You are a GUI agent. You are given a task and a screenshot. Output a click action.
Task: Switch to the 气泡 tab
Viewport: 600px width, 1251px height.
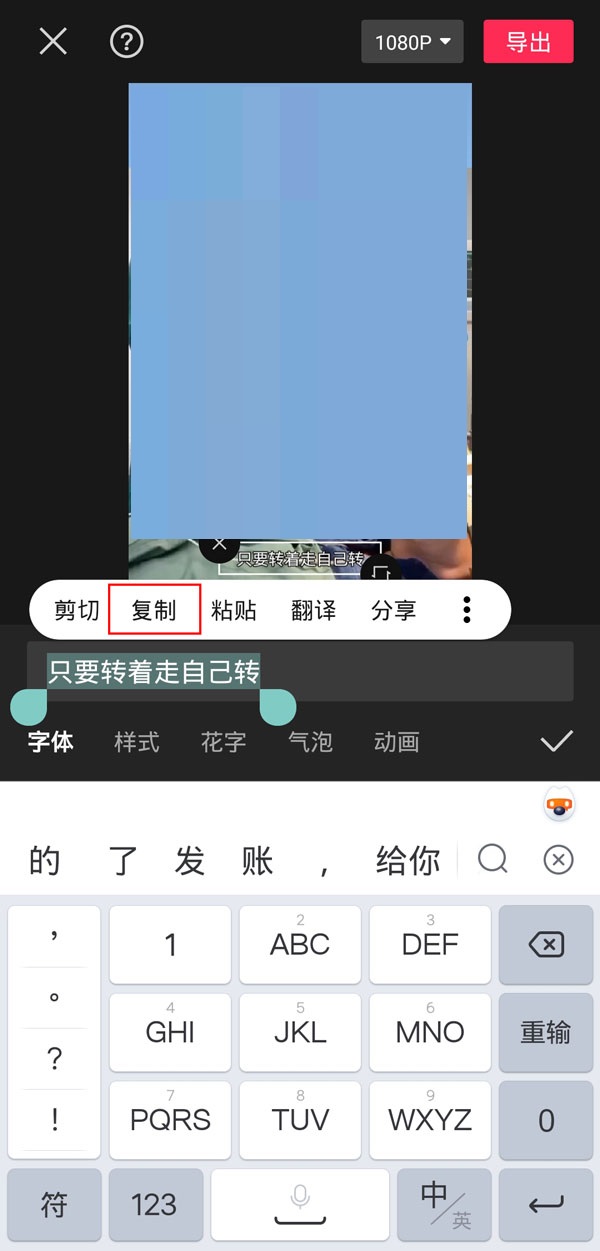click(310, 742)
